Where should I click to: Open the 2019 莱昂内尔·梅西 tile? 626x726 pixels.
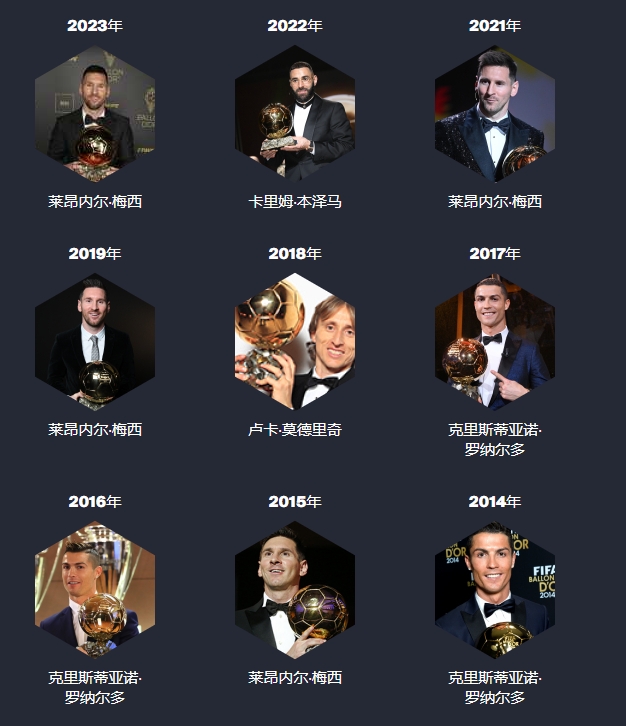pyautogui.click(x=95, y=341)
